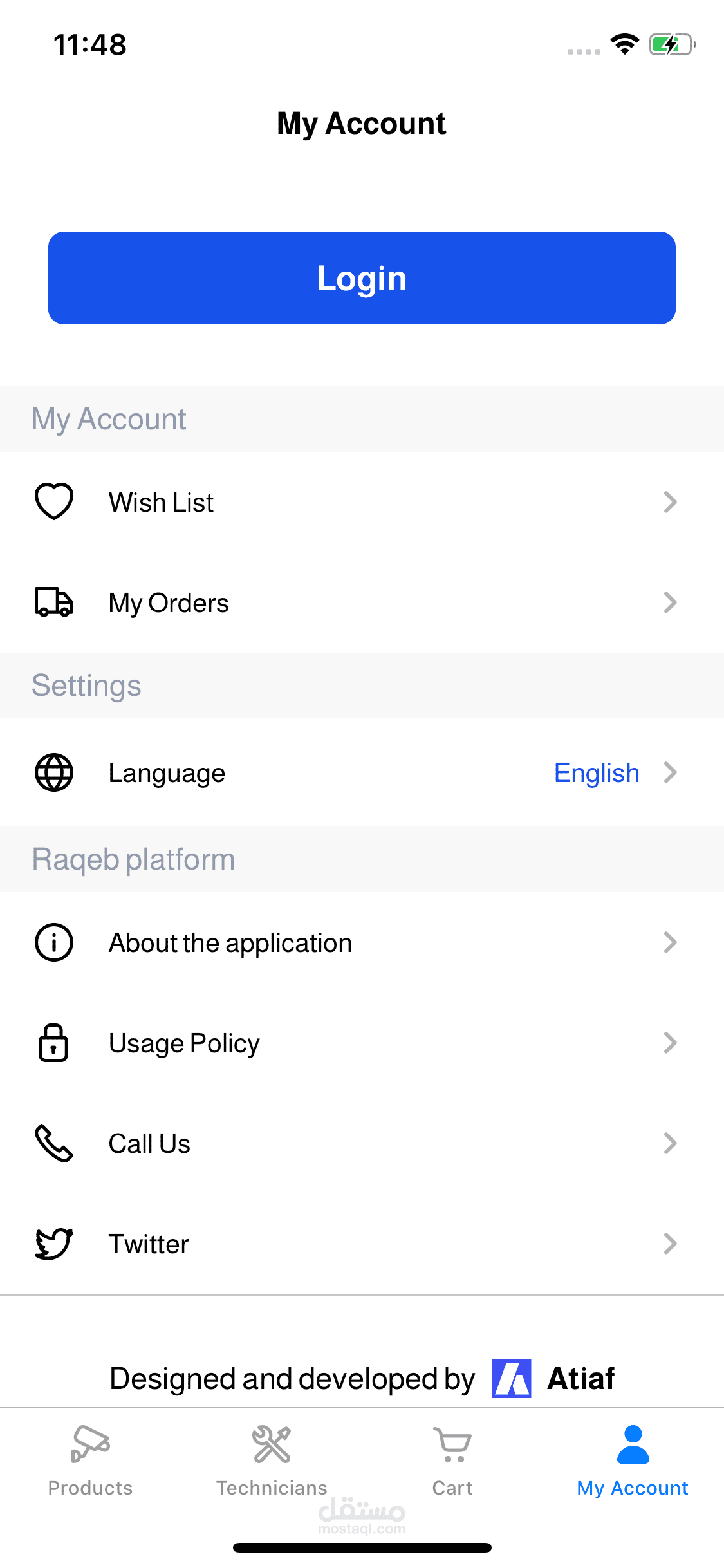The height and width of the screenshot is (1568, 724).
Task: Open the Twitter row
Action: pos(362,1244)
